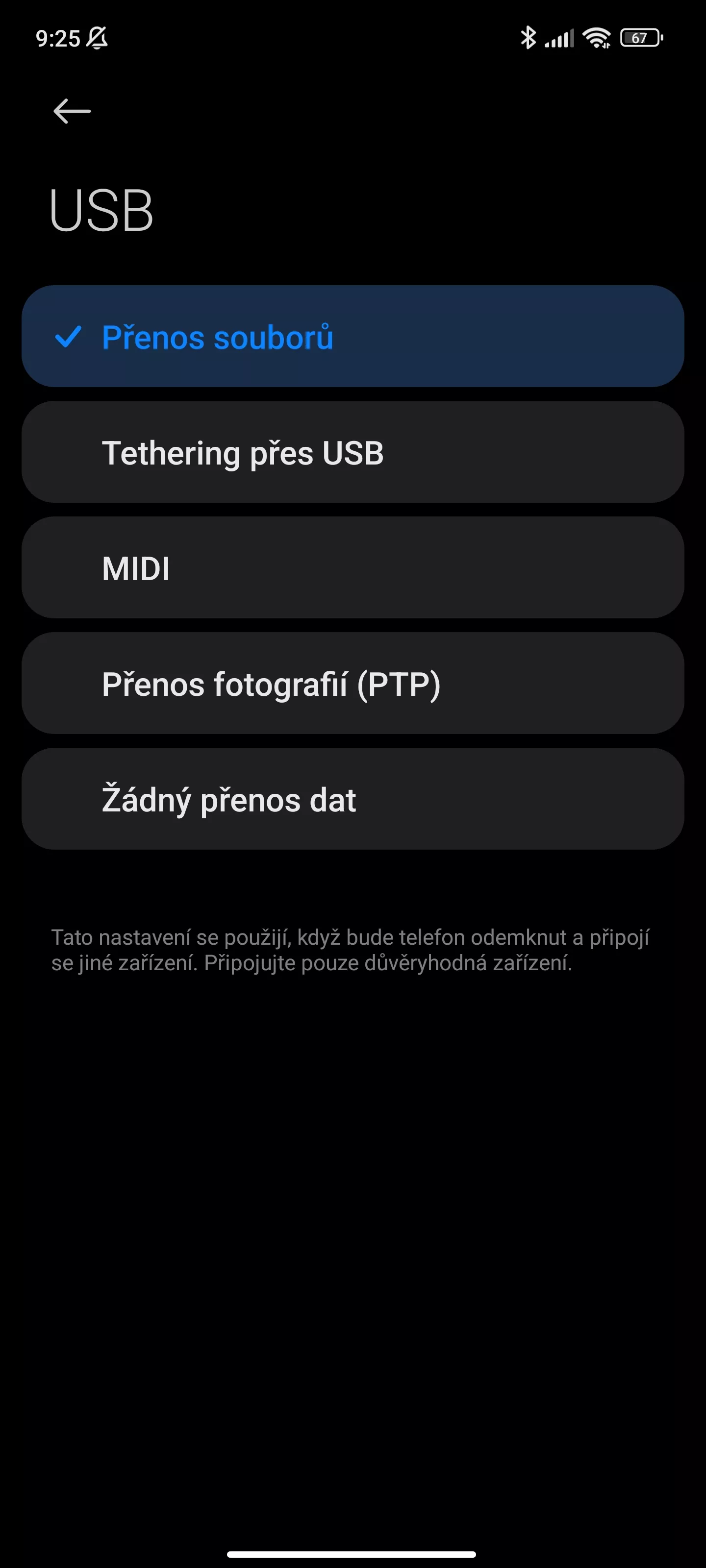The height and width of the screenshot is (1568, 706).
Task: Choose Žádný přenos dat
Action: pyautogui.click(x=353, y=799)
